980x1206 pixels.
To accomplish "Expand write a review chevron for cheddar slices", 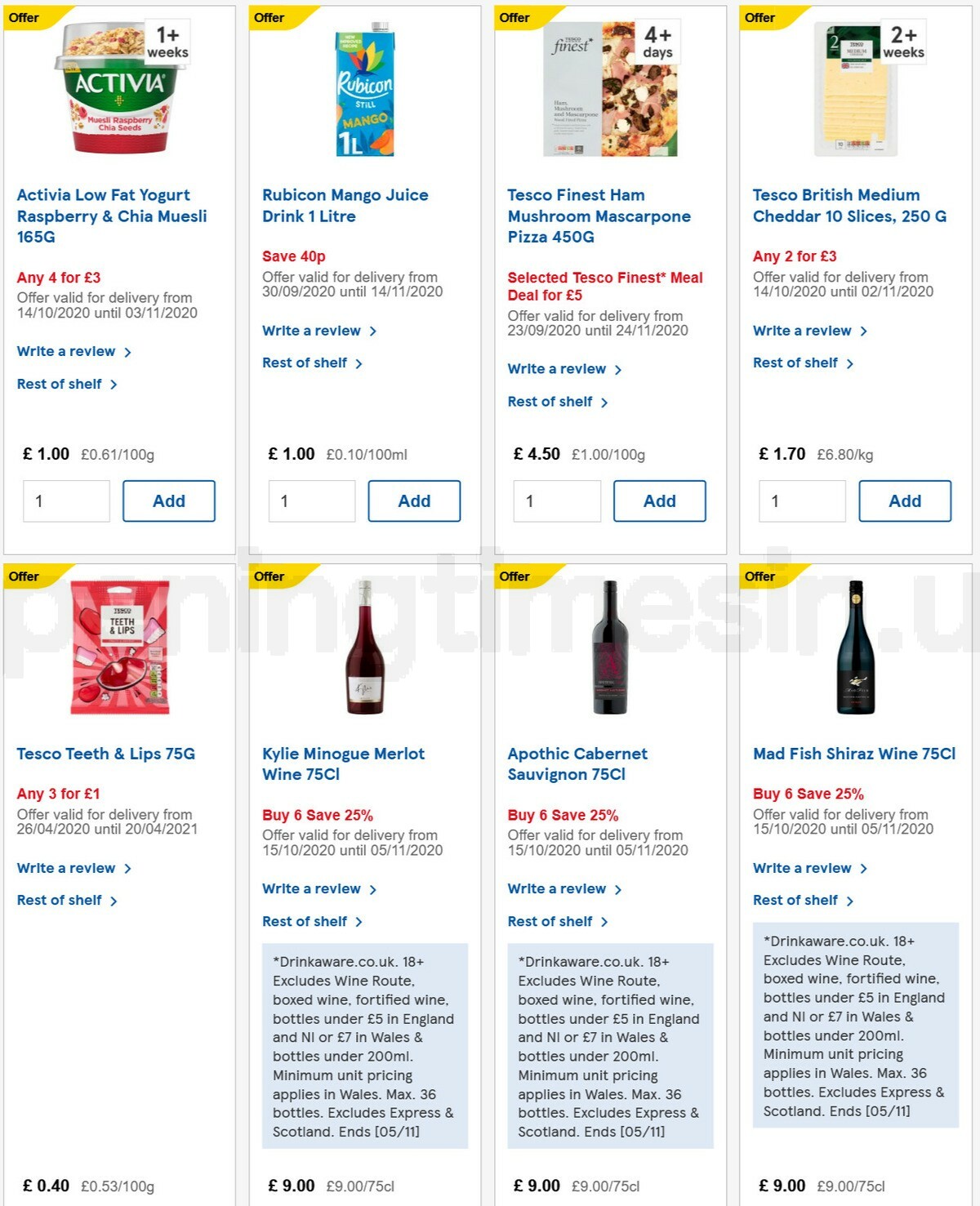I will pyautogui.click(x=866, y=331).
